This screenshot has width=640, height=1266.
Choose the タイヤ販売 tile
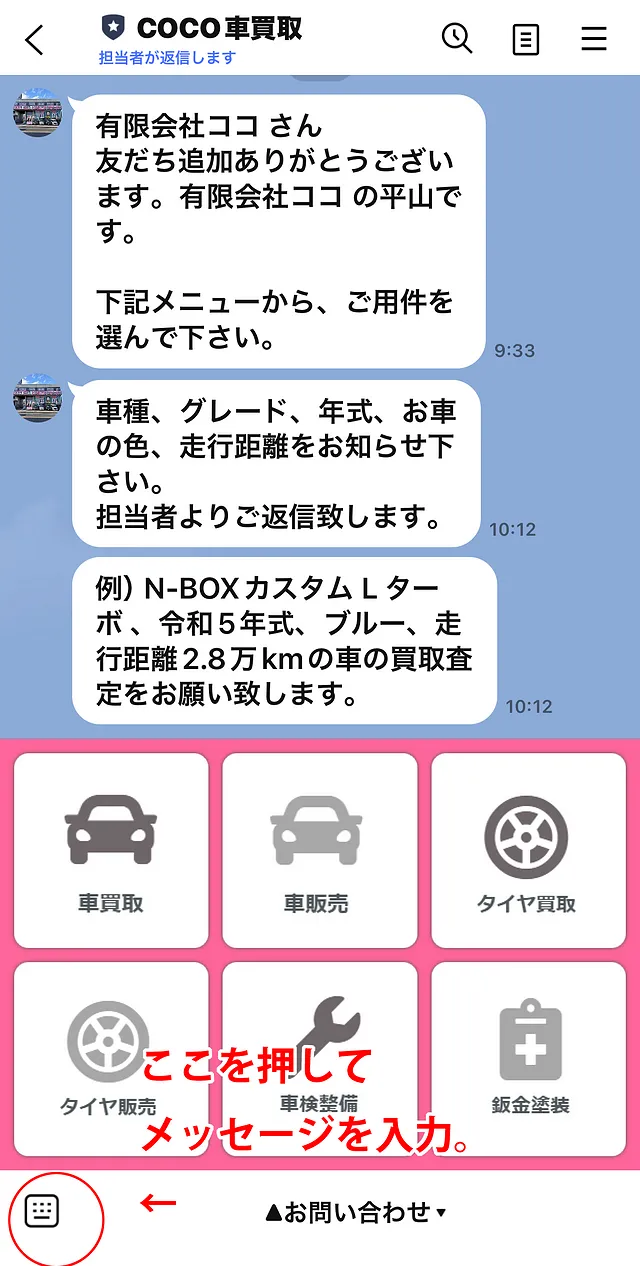[111, 1058]
